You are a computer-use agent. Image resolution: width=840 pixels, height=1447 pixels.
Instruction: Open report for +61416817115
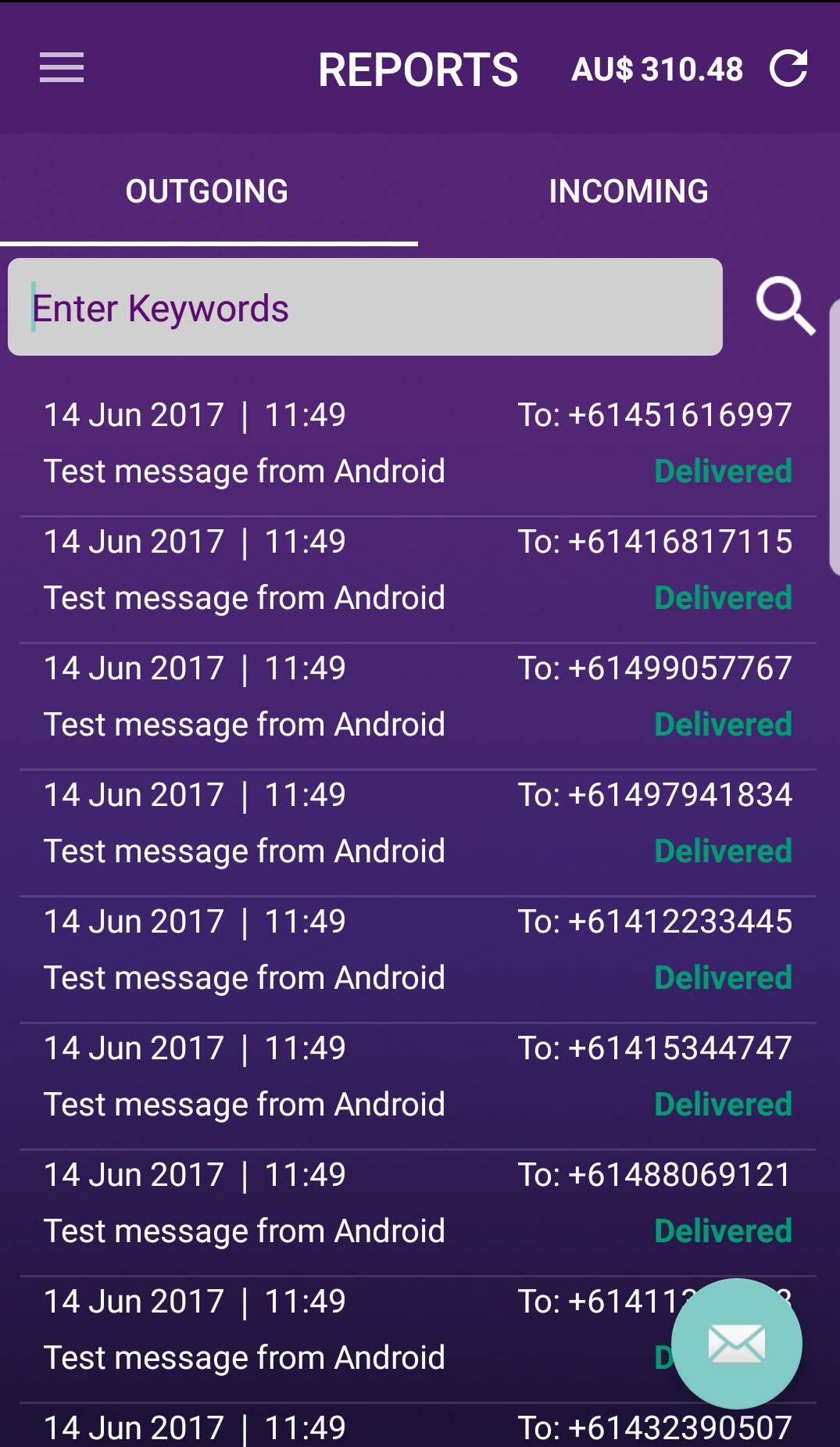point(418,570)
